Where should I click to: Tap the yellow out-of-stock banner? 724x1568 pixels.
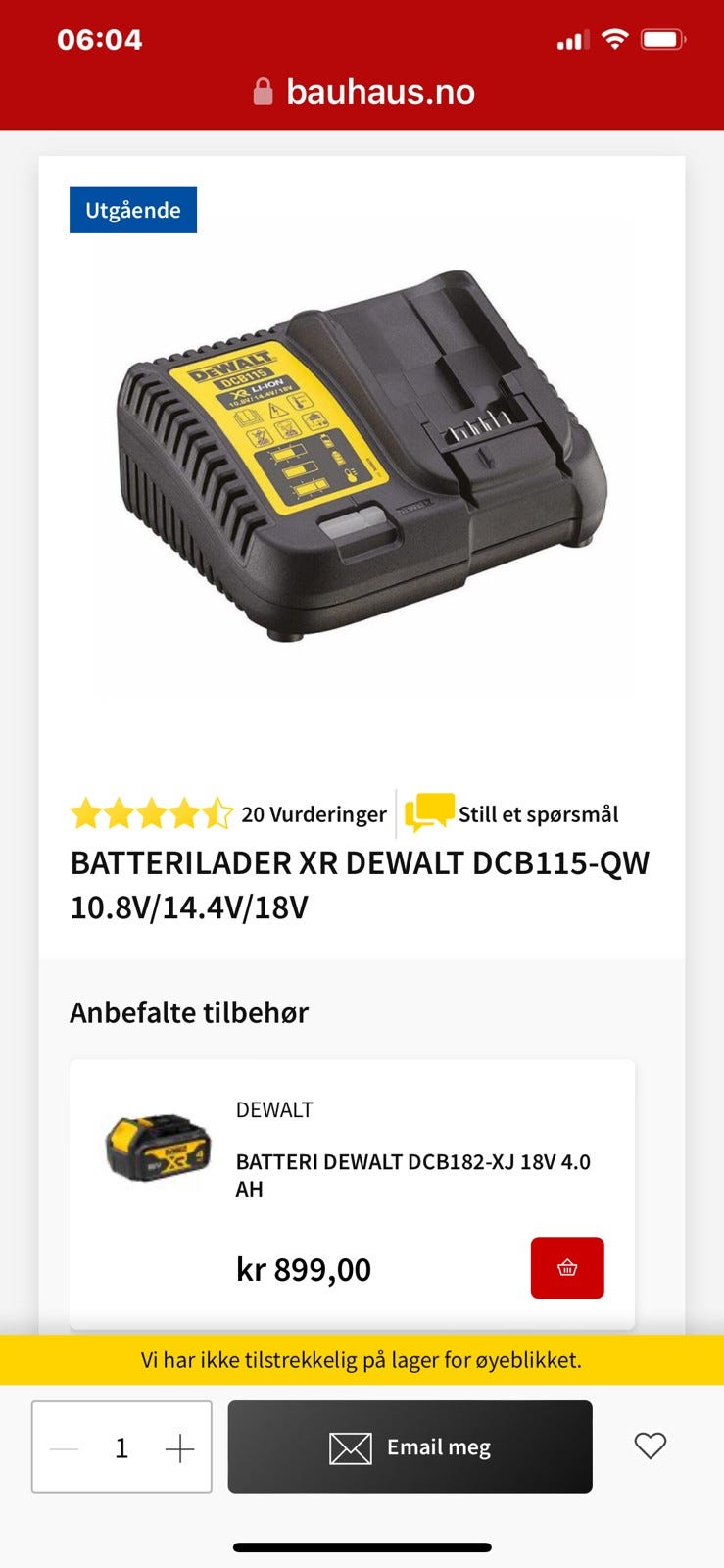point(362,1360)
